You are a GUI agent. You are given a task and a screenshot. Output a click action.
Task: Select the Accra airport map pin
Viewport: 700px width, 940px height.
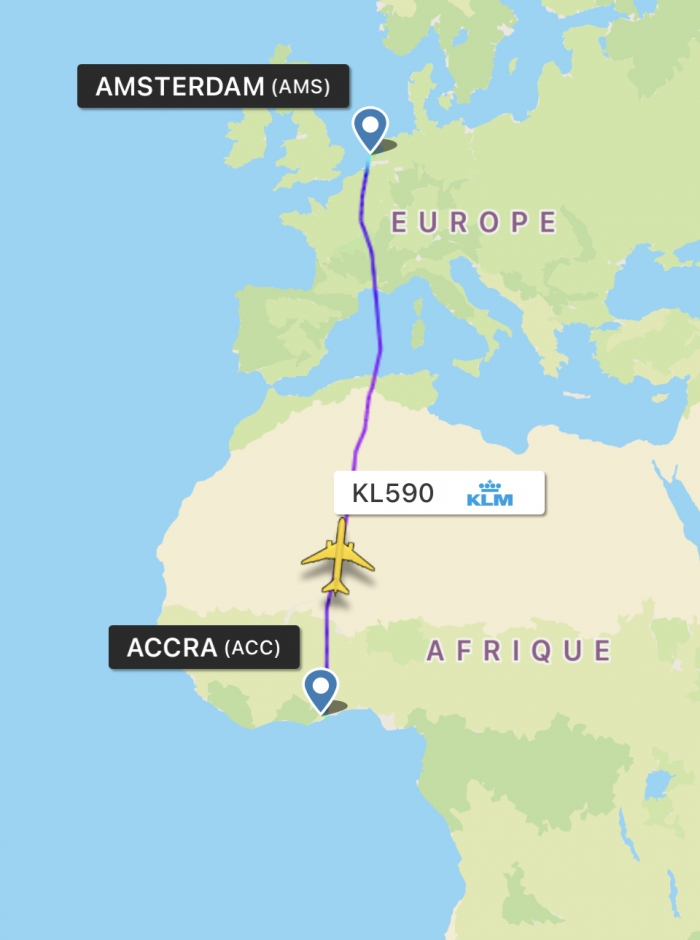[x=321, y=688]
